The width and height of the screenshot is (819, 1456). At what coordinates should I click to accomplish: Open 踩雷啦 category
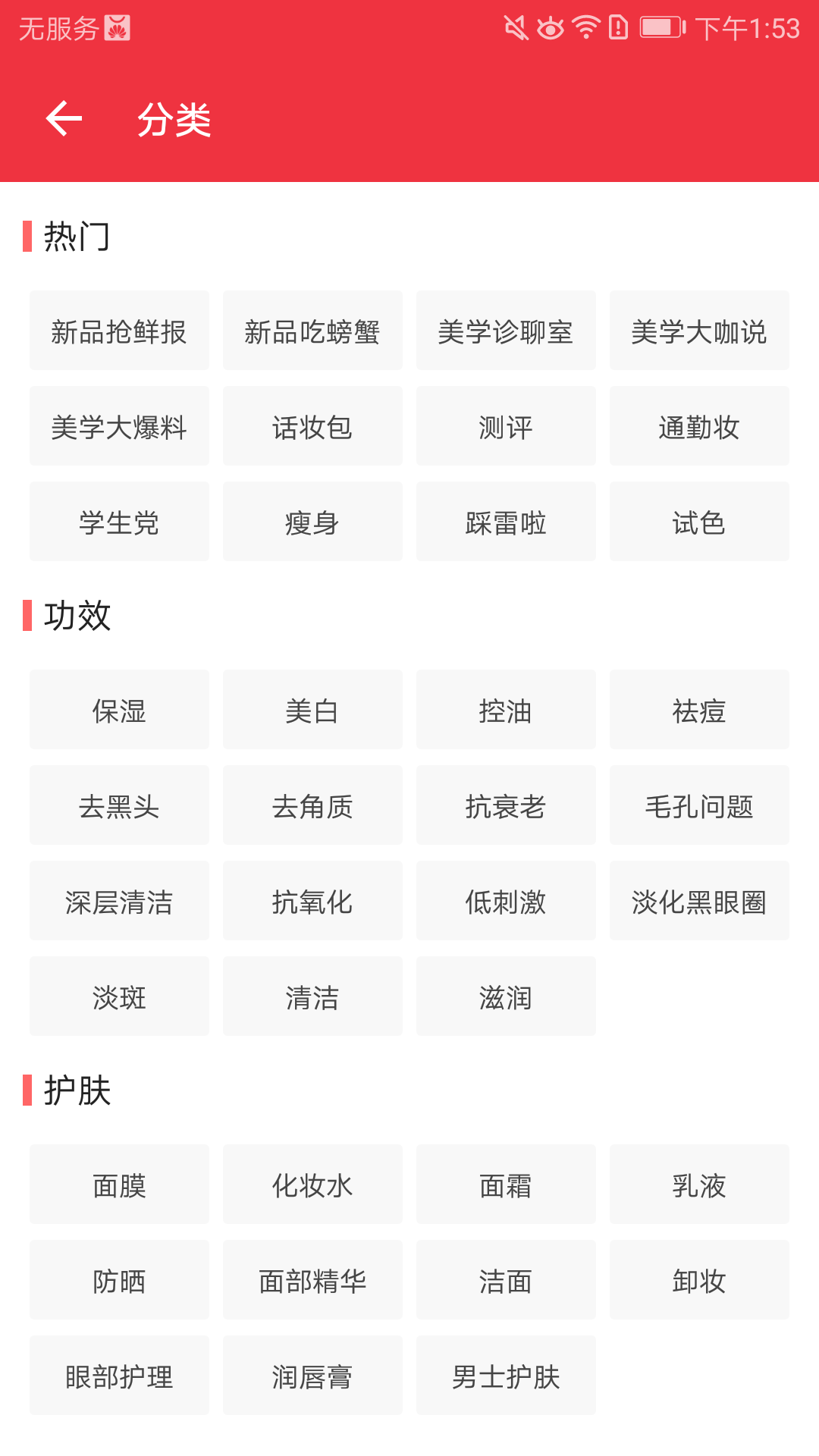506,522
